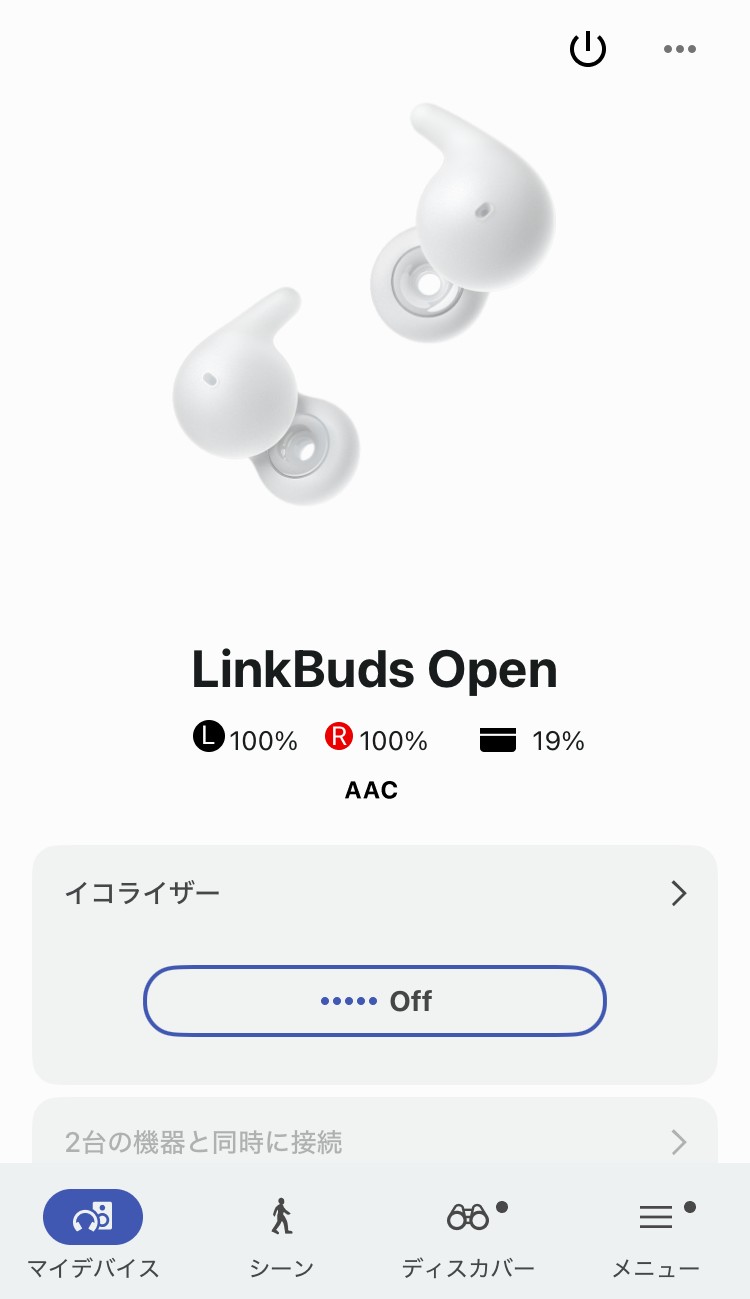The image size is (750, 1299).
Task: Open the three-dot options menu
Action: (680, 49)
